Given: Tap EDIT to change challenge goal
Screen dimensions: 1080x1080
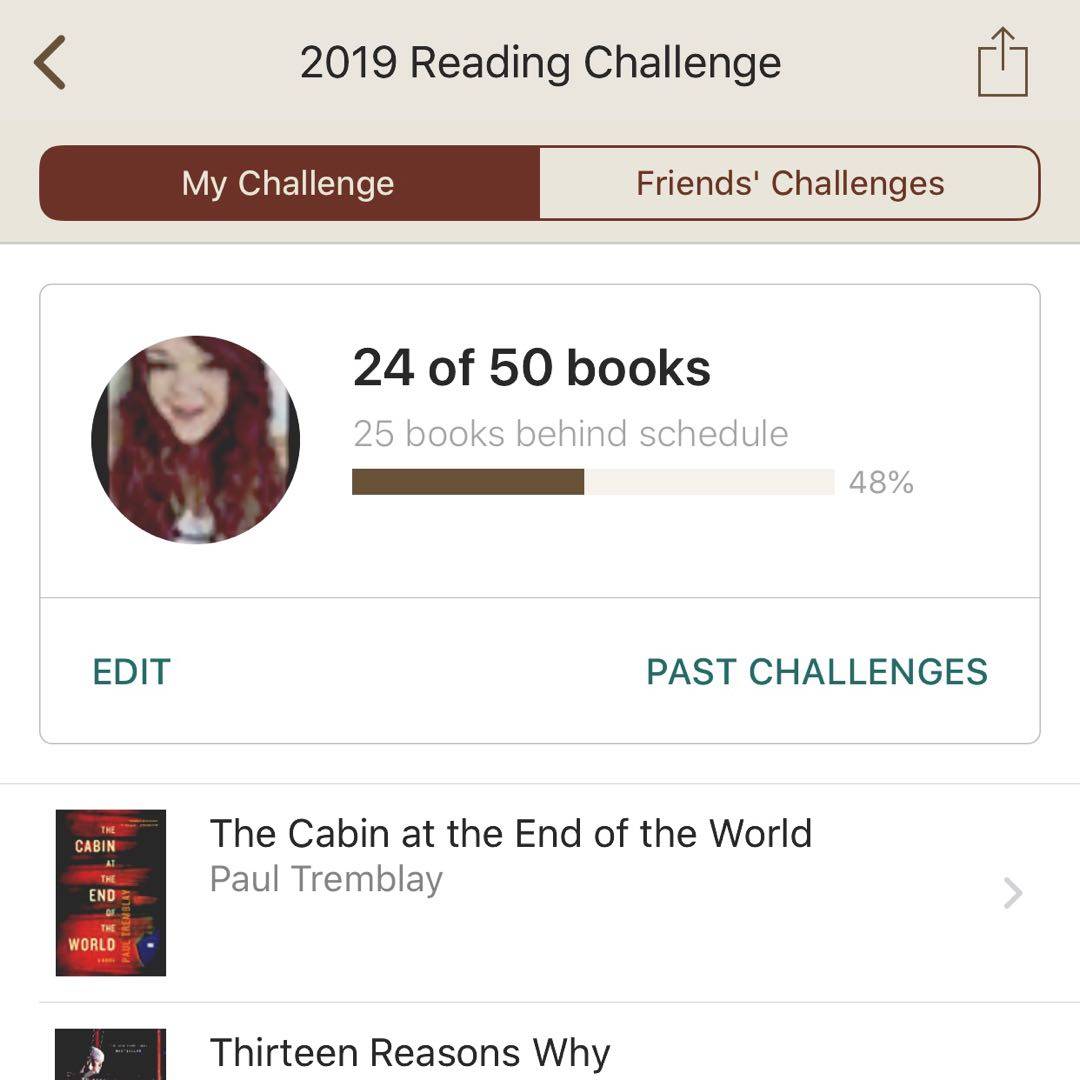Looking at the screenshot, I should tap(132, 672).
